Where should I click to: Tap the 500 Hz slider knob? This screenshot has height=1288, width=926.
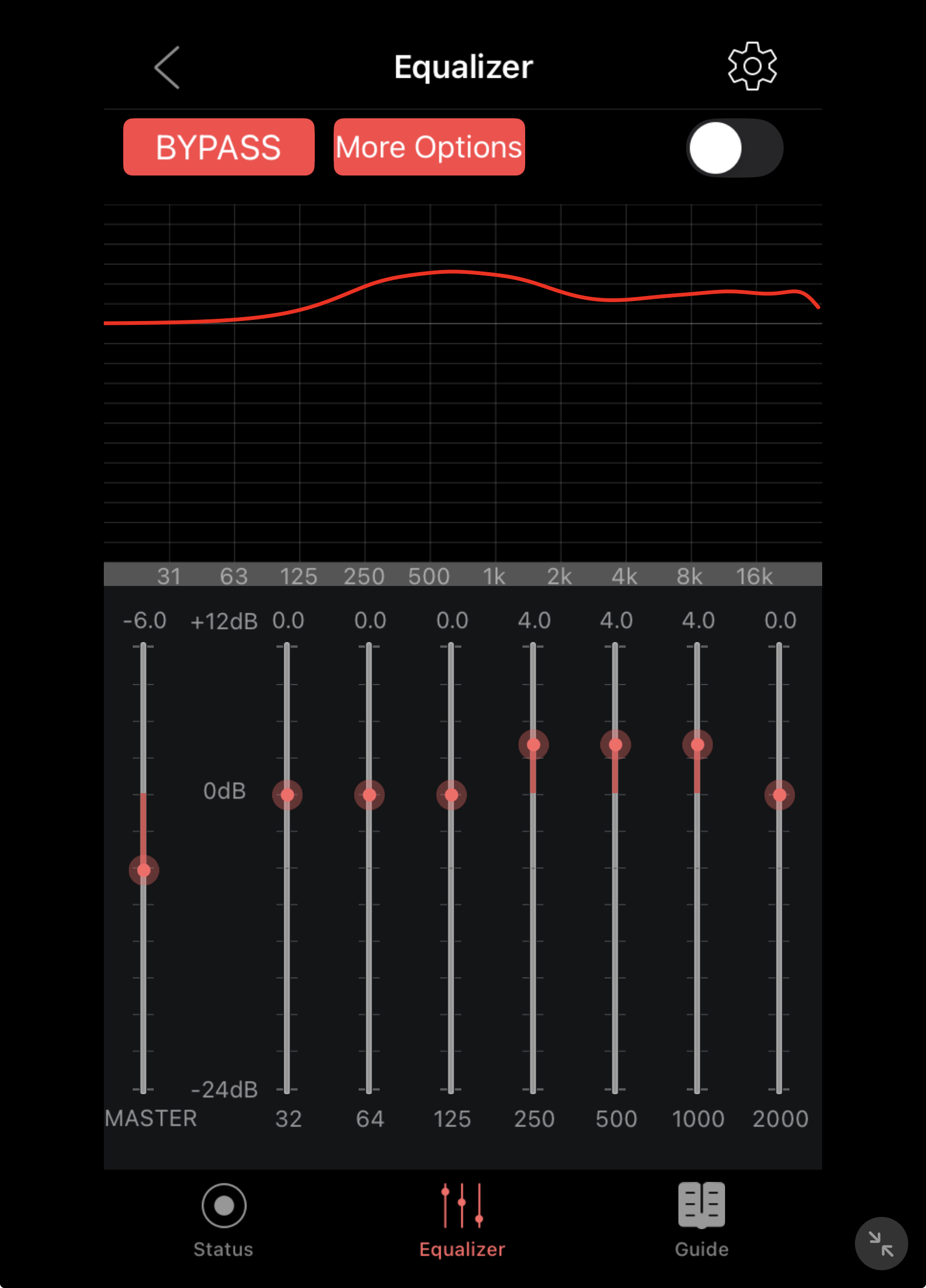[616, 744]
